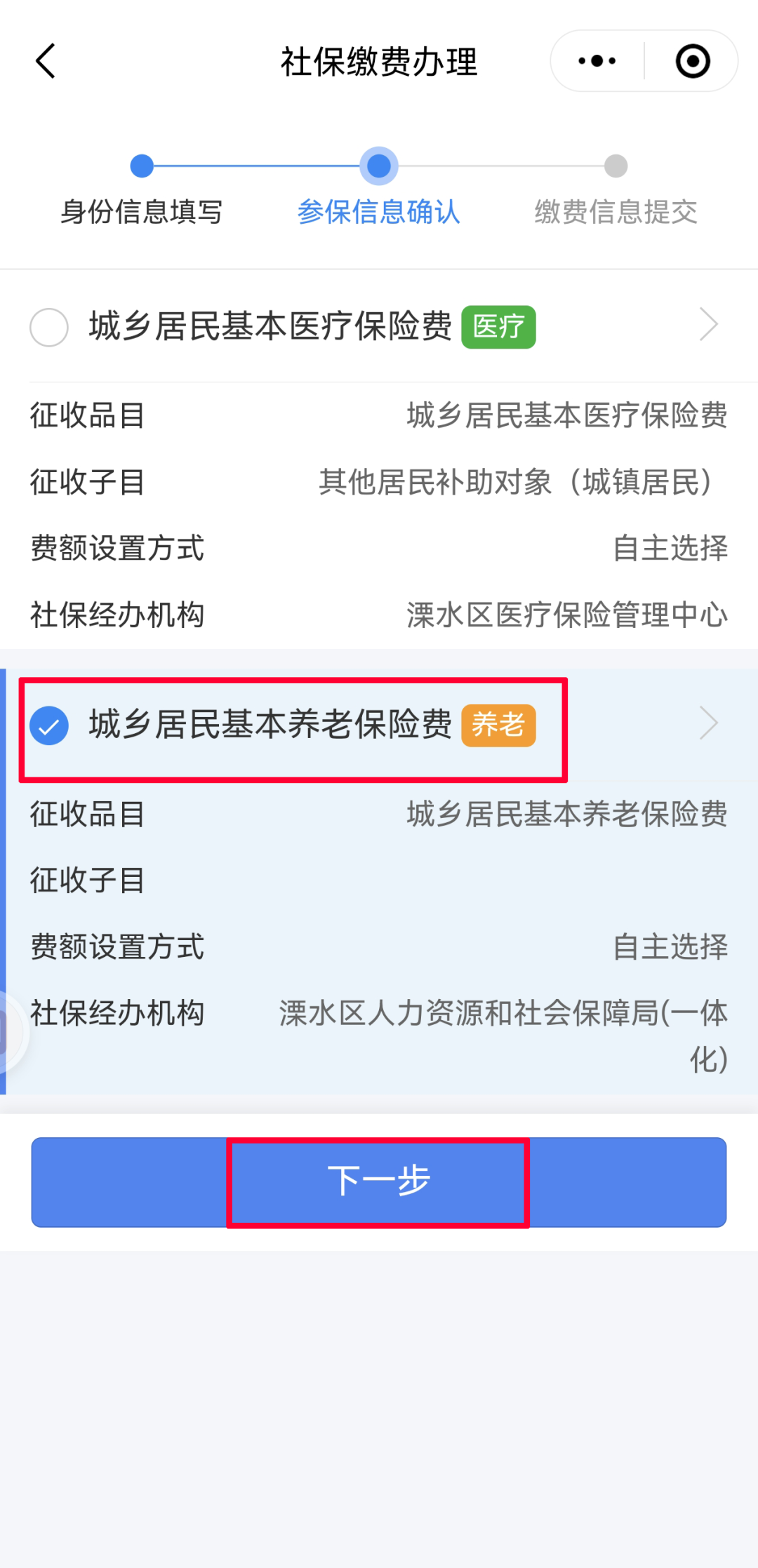The image size is (758, 1568).
Task: Tap 下一步 to continue
Action: tap(379, 1181)
